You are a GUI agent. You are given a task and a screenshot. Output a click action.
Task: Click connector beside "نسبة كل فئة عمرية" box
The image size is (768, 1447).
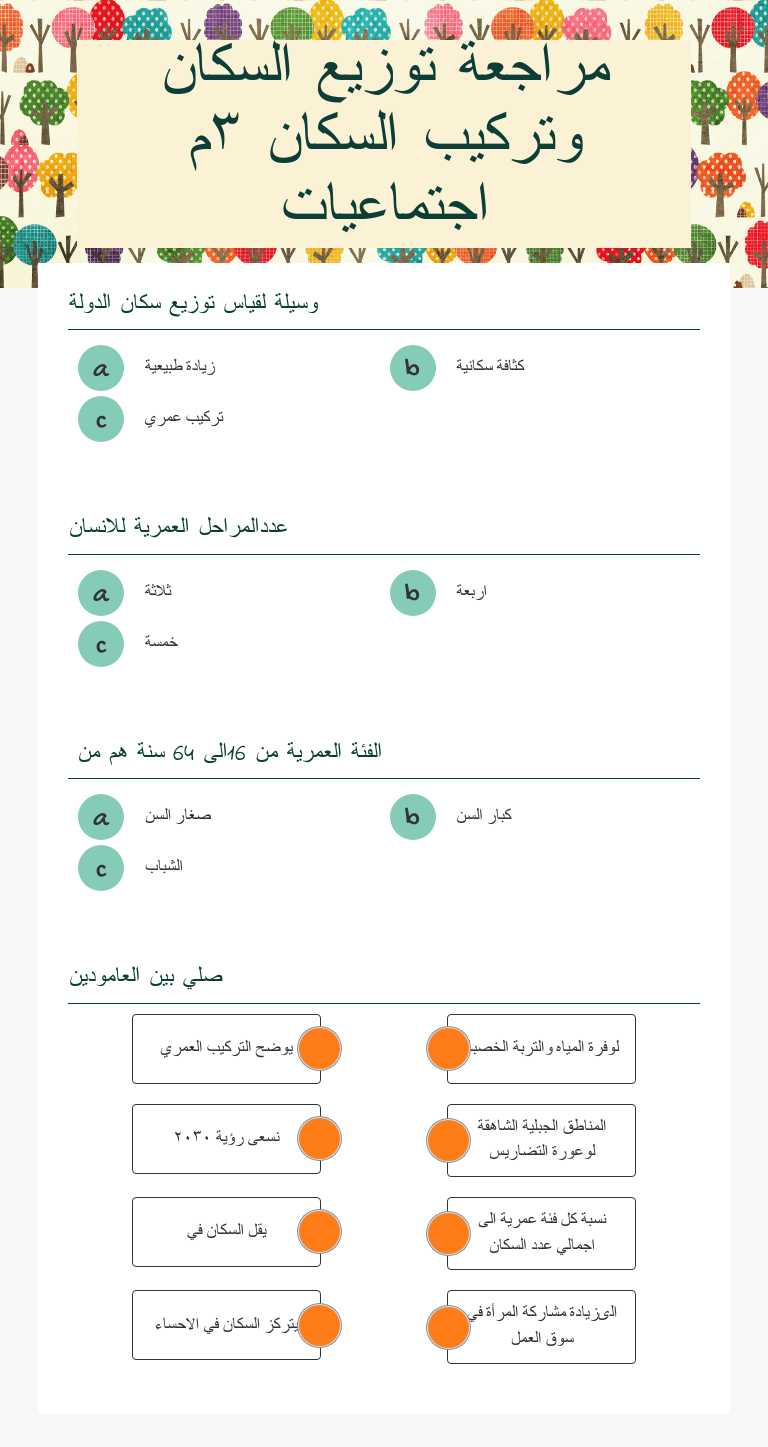[448, 1233]
